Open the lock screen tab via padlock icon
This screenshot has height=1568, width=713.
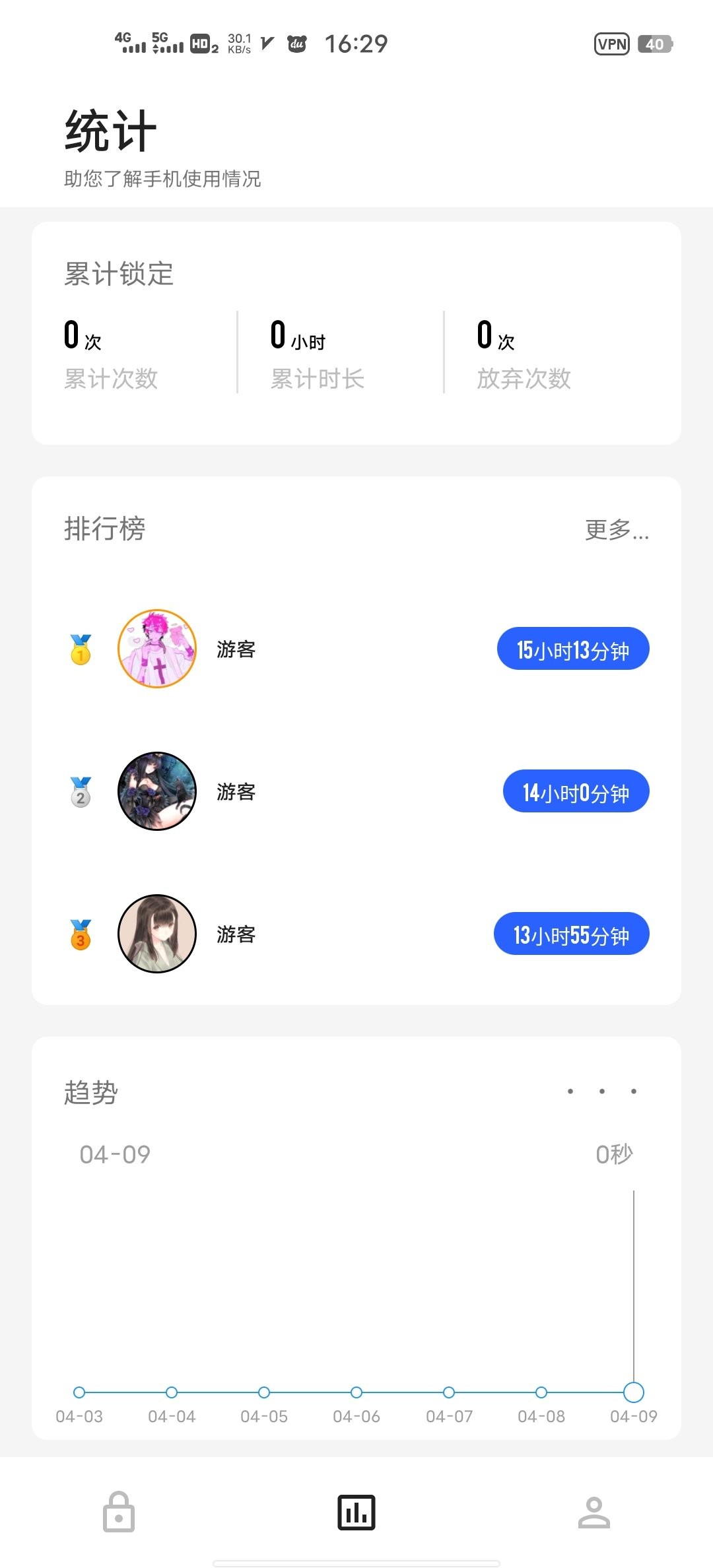point(119,1513)
